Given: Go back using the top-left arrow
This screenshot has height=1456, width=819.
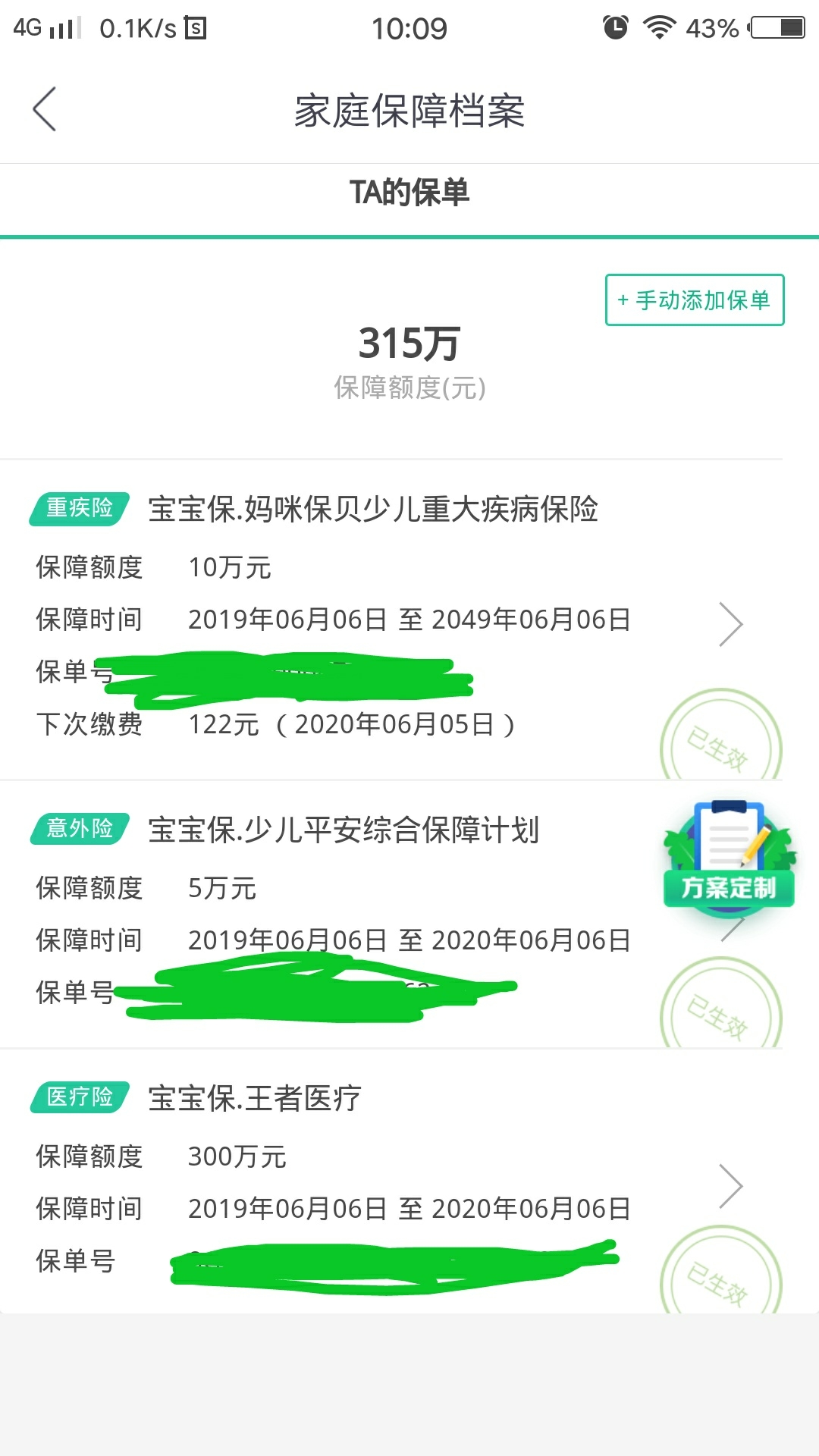Looking at the screenshot, I should (x=45, y=109).
